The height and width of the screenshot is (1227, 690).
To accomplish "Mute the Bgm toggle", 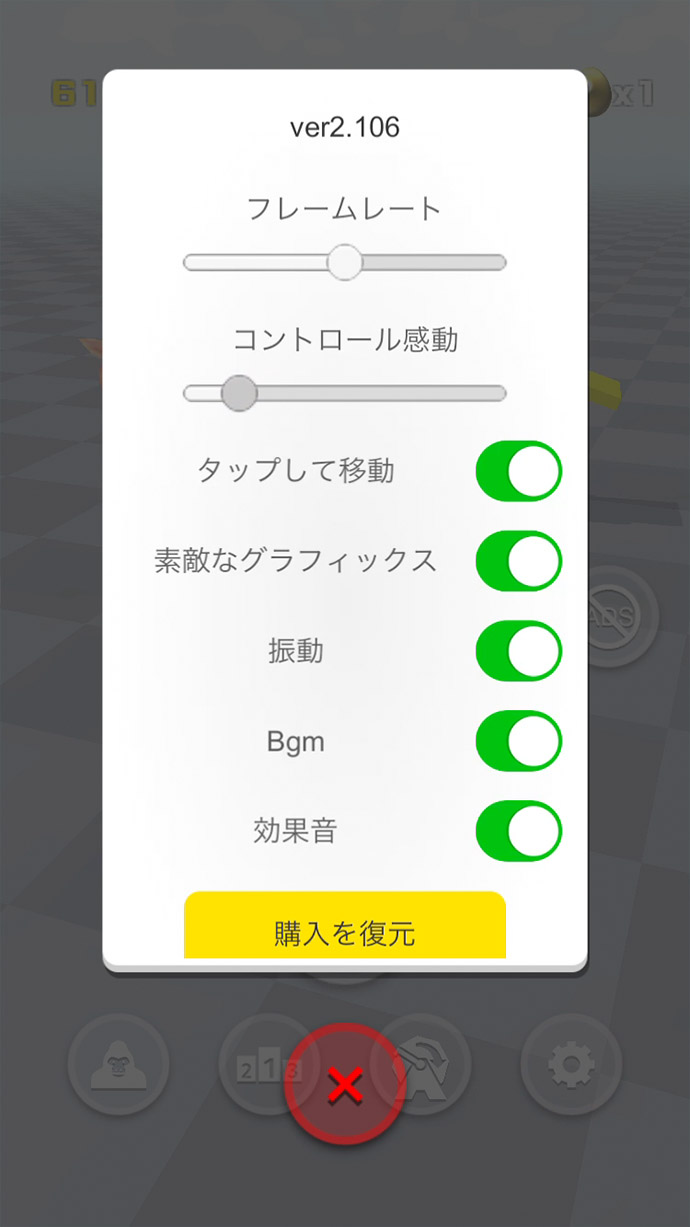I will (x=518, y=741).
